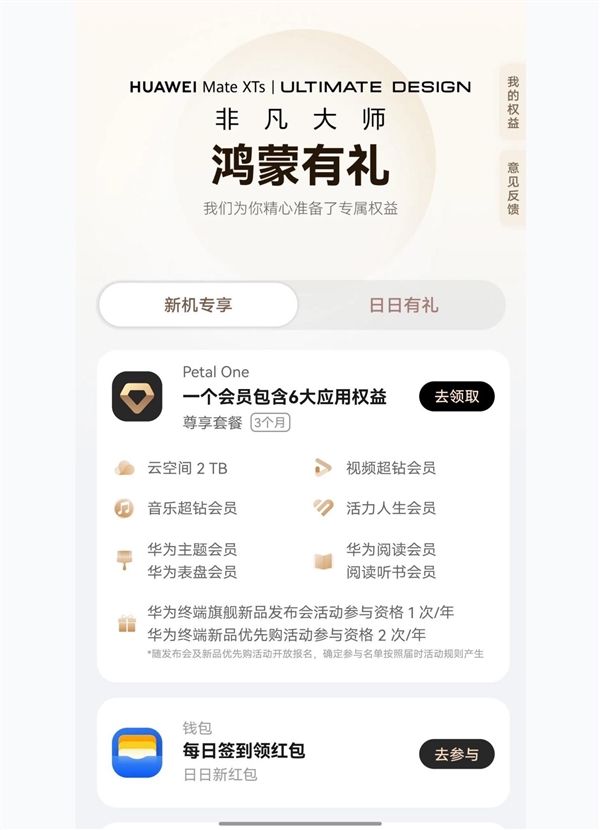Tap 去参与 for daily wallet red packet
This screenshot has height=830, width=600.
point(456,754)
